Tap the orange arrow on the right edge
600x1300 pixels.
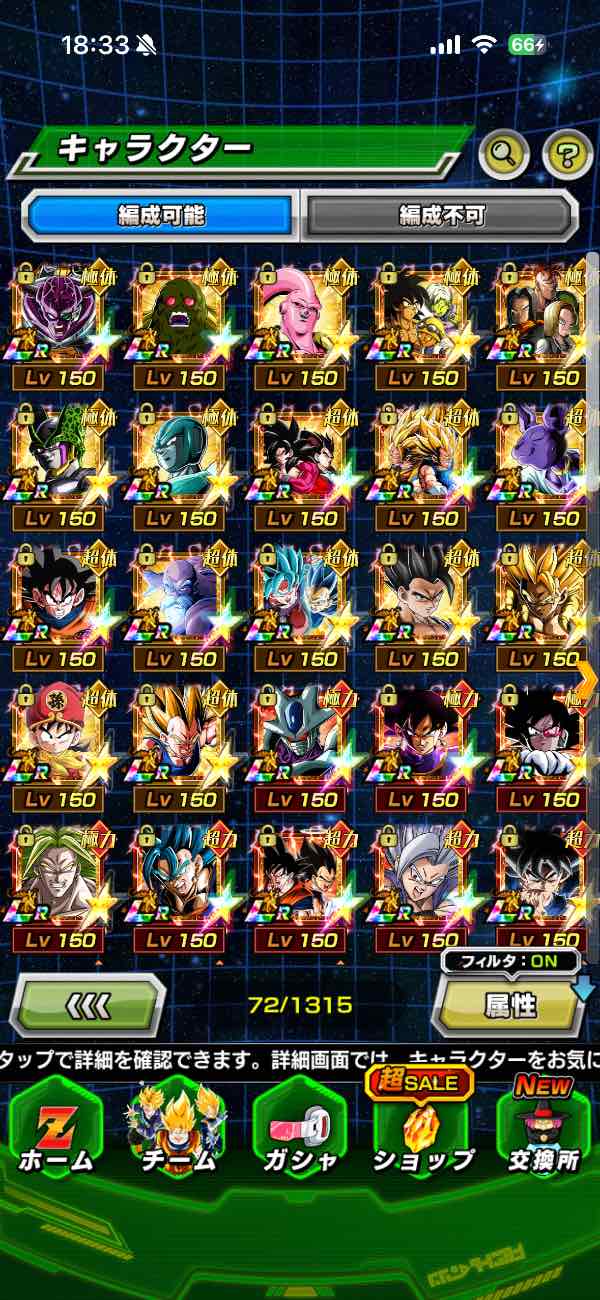(x=587, y=679)
